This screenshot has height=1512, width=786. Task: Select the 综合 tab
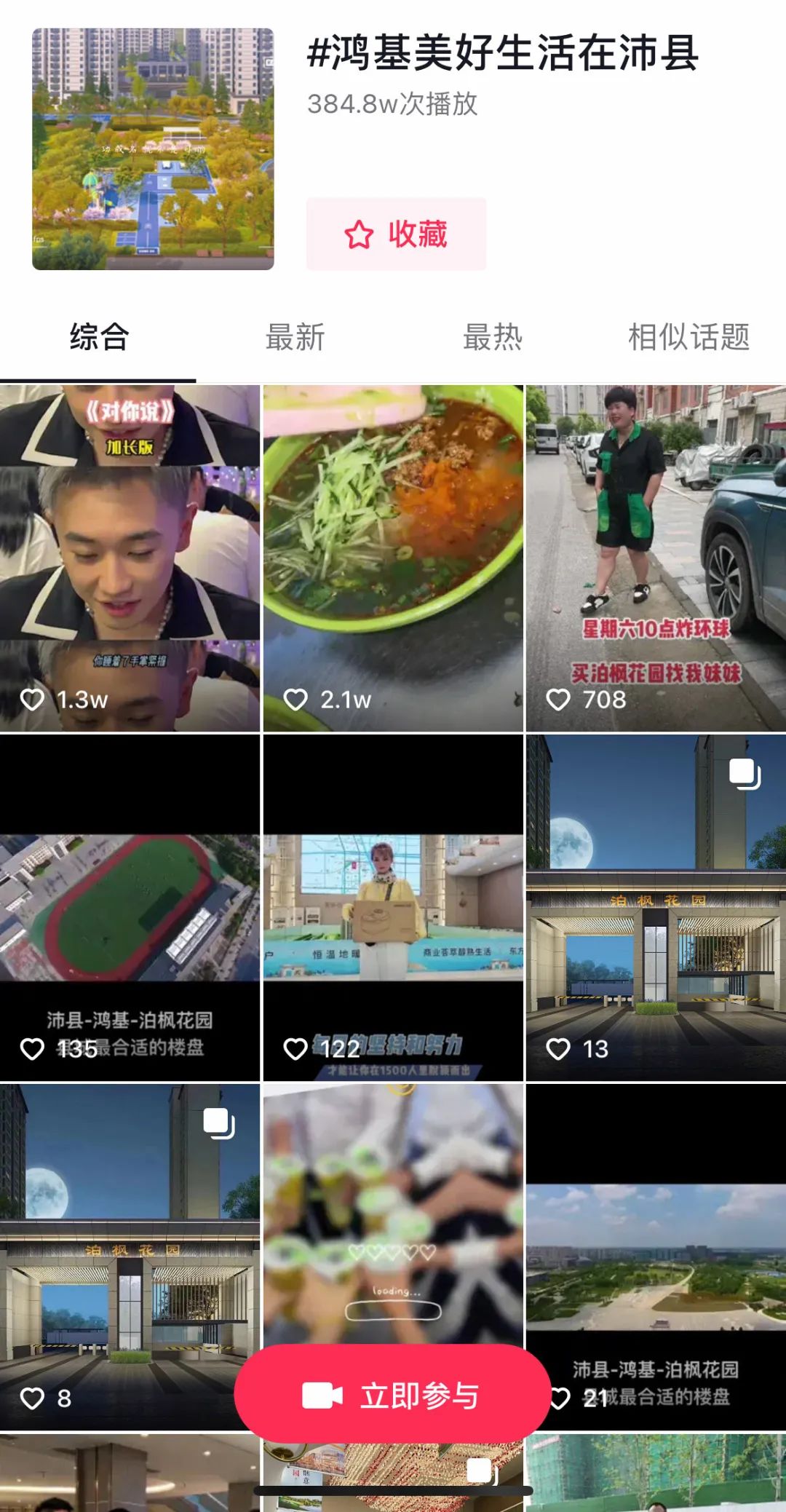[99, 338]
